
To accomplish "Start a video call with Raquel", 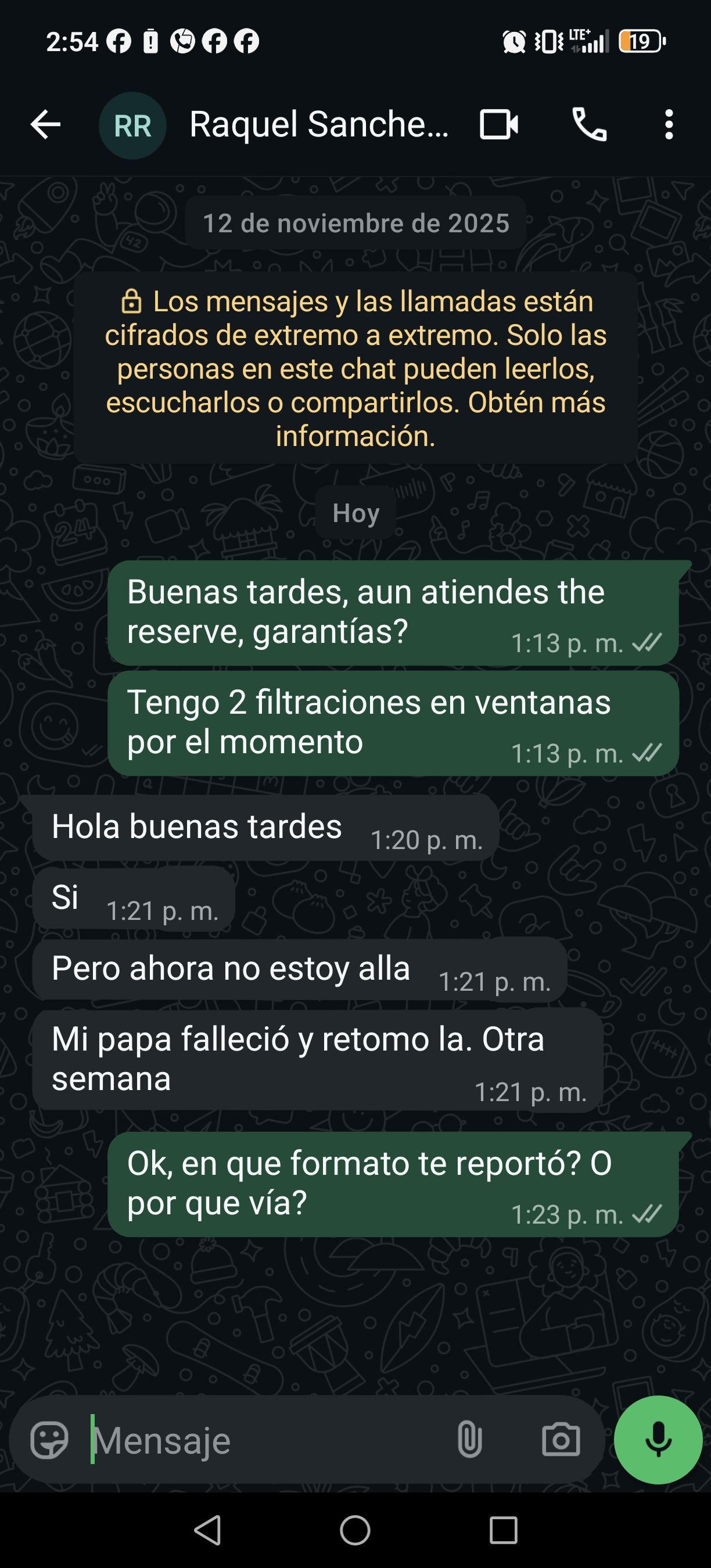I will (x=498, y=125).
